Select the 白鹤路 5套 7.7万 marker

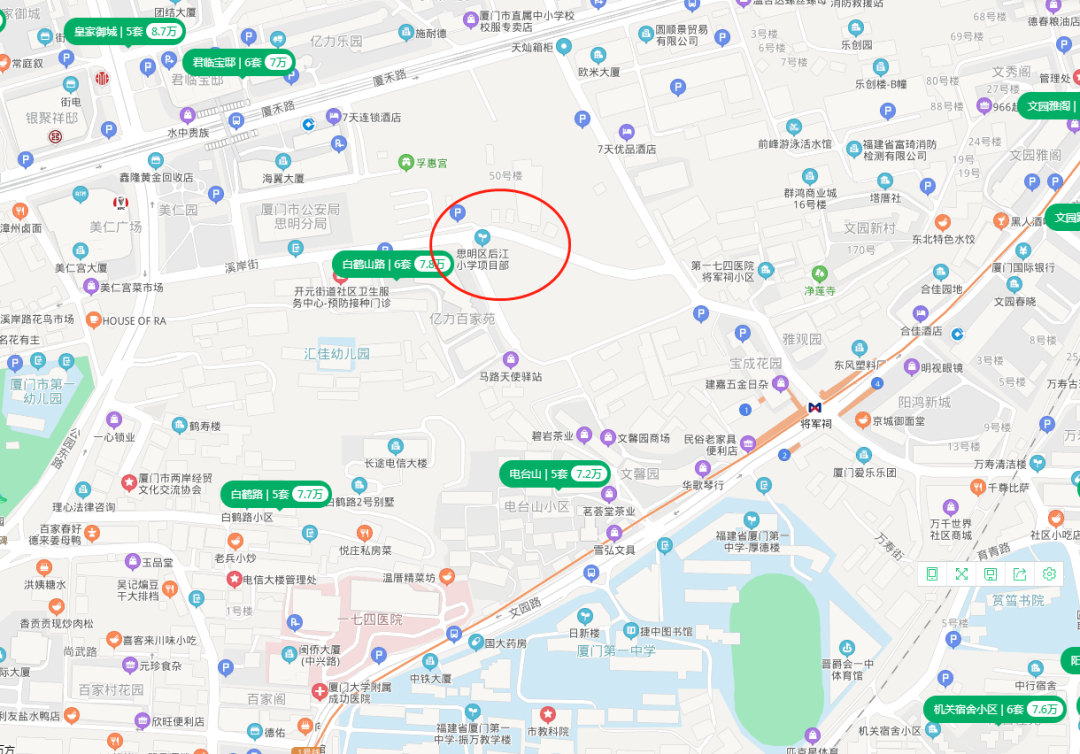pos(278,494)
